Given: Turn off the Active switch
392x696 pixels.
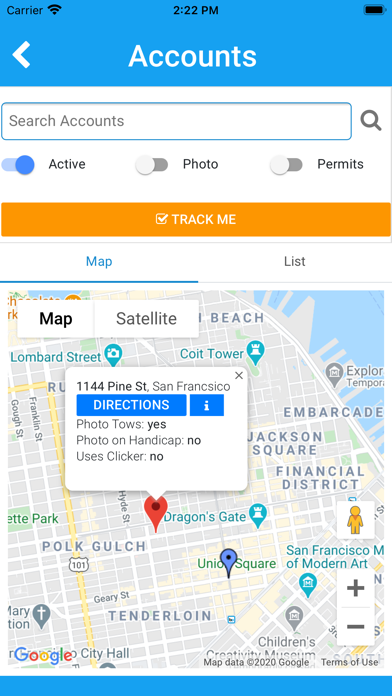Looking at the screenshot, I should 18,165.
